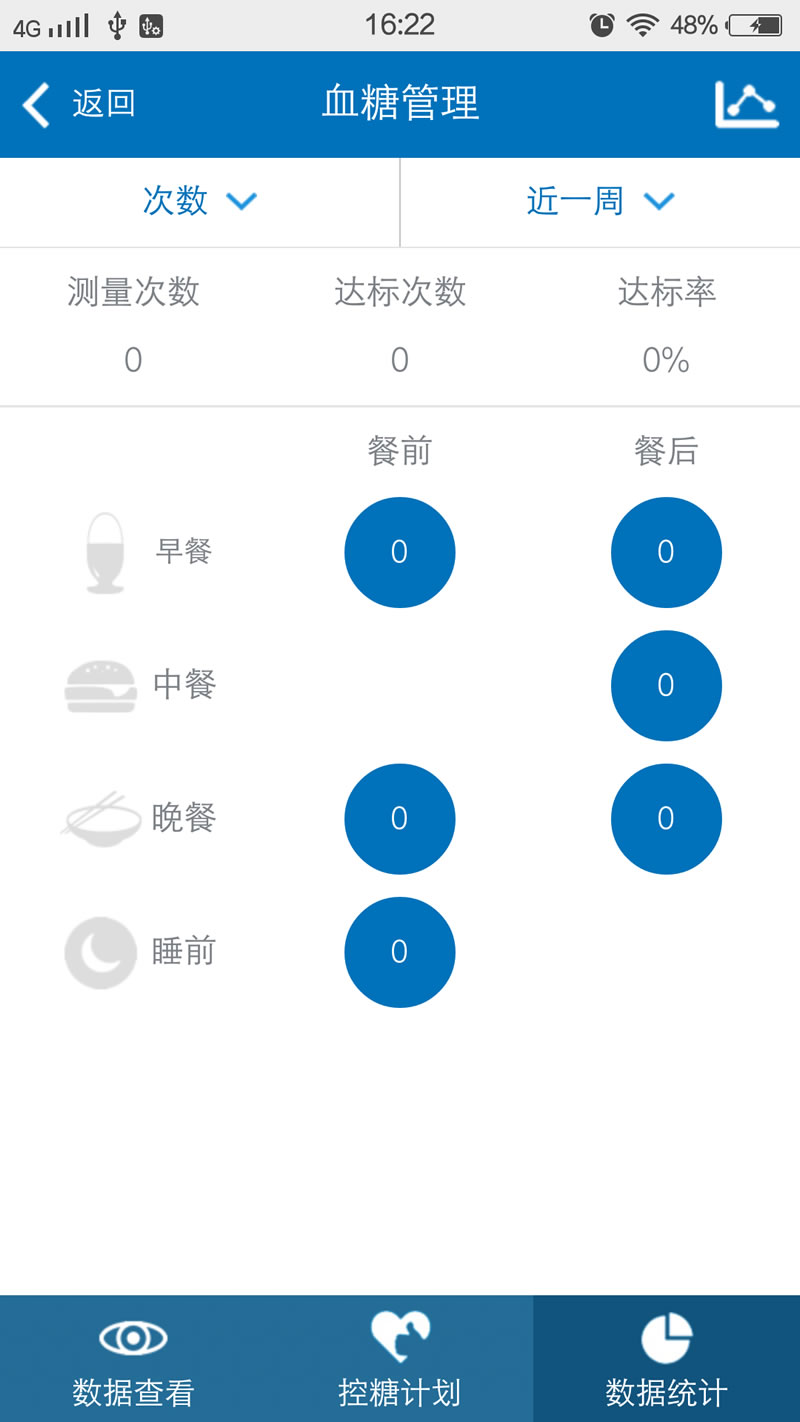This screenshot has width=800, height=1422.
Task: Tap the 中餐 餐后 count circle
Action: coord(666,685)
